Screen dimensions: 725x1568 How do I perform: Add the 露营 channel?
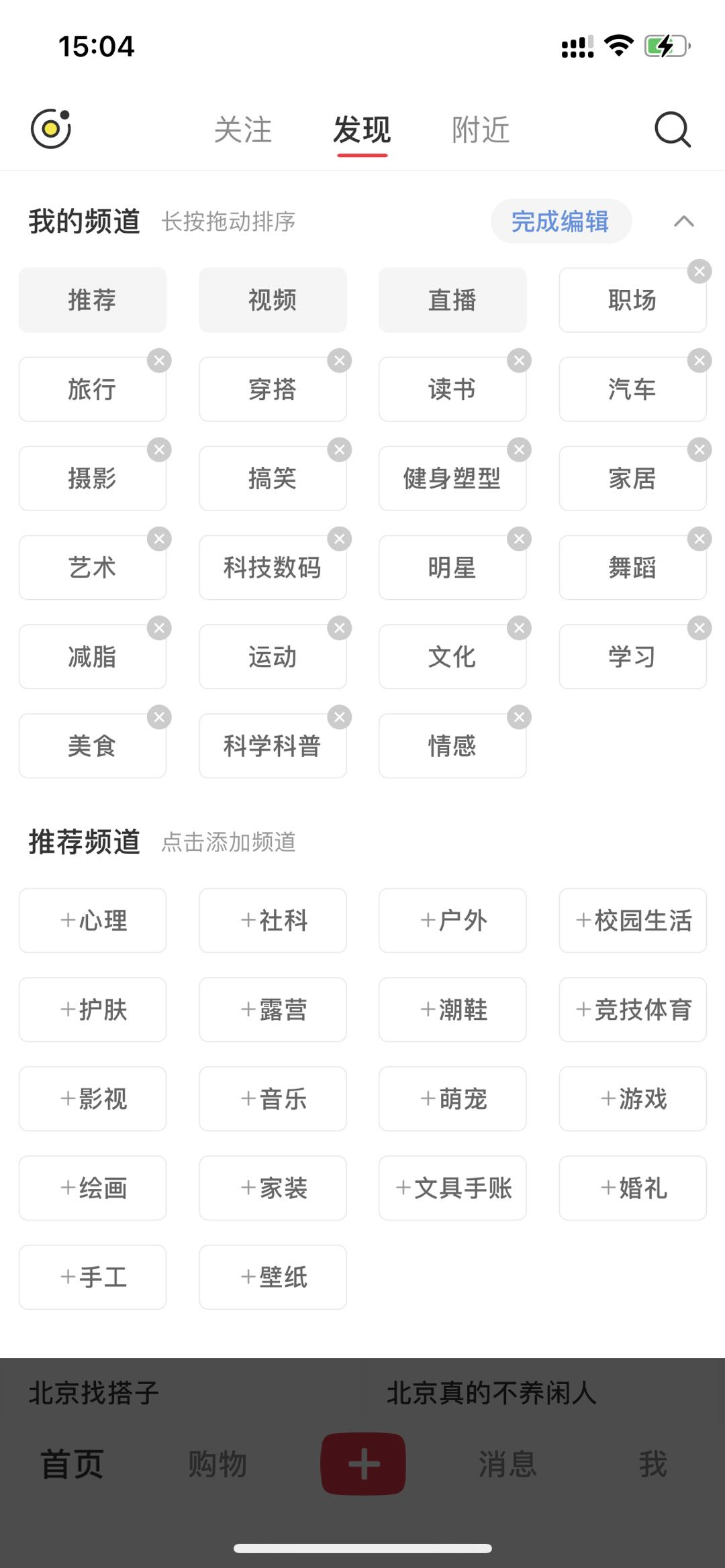click(273, 1010)
